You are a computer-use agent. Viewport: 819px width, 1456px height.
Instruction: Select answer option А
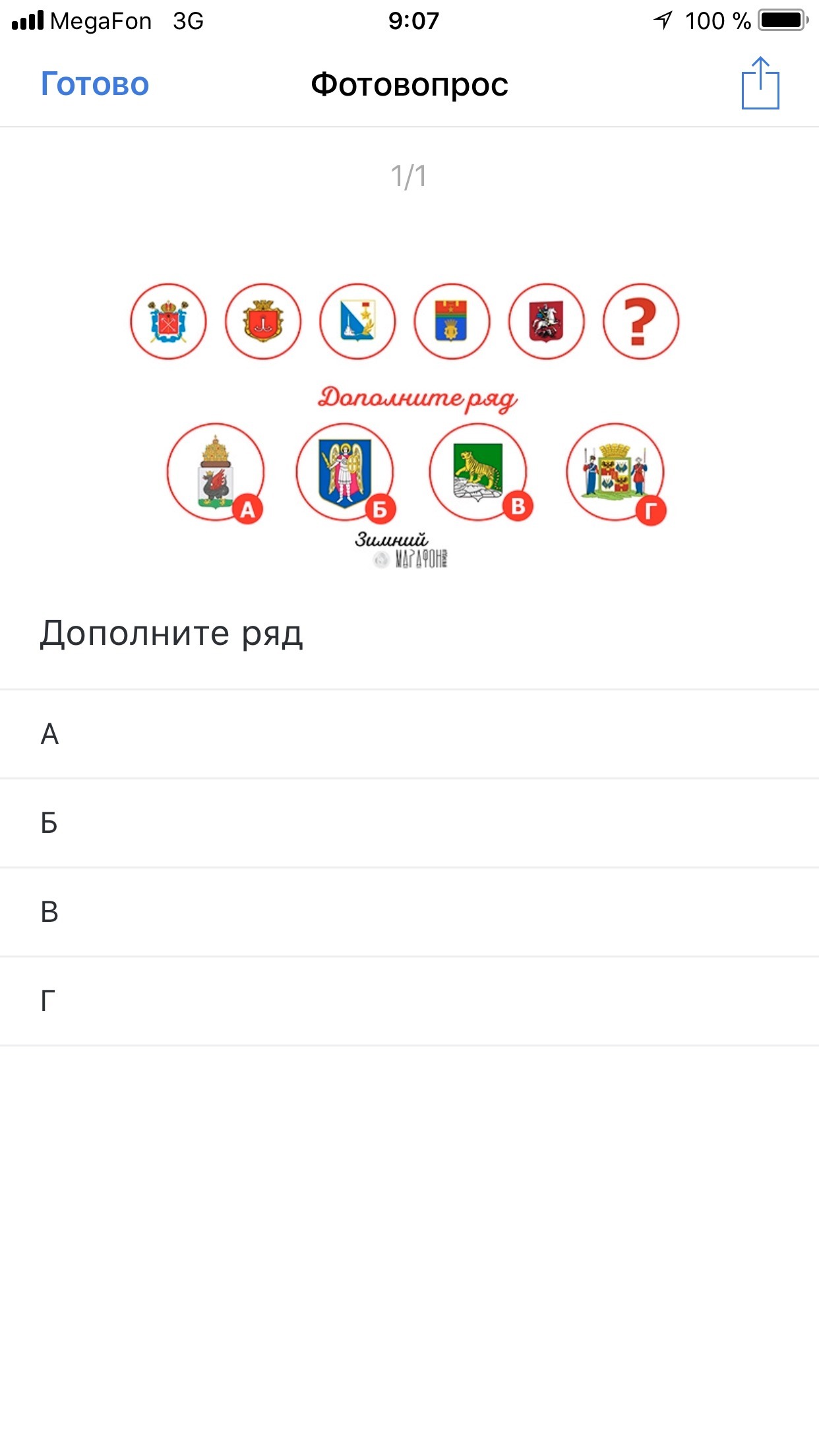409,734
